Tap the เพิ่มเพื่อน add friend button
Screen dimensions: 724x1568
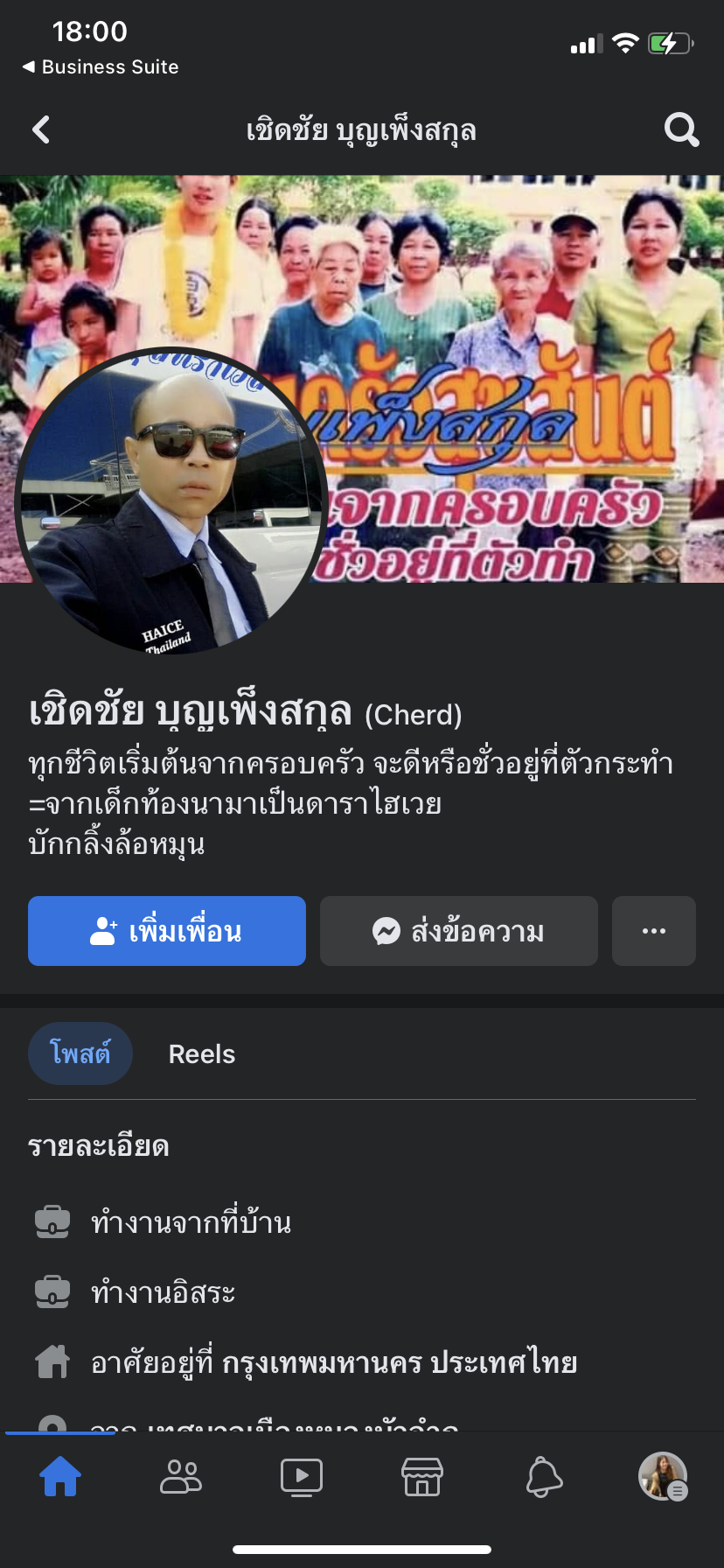coord(167,931)
